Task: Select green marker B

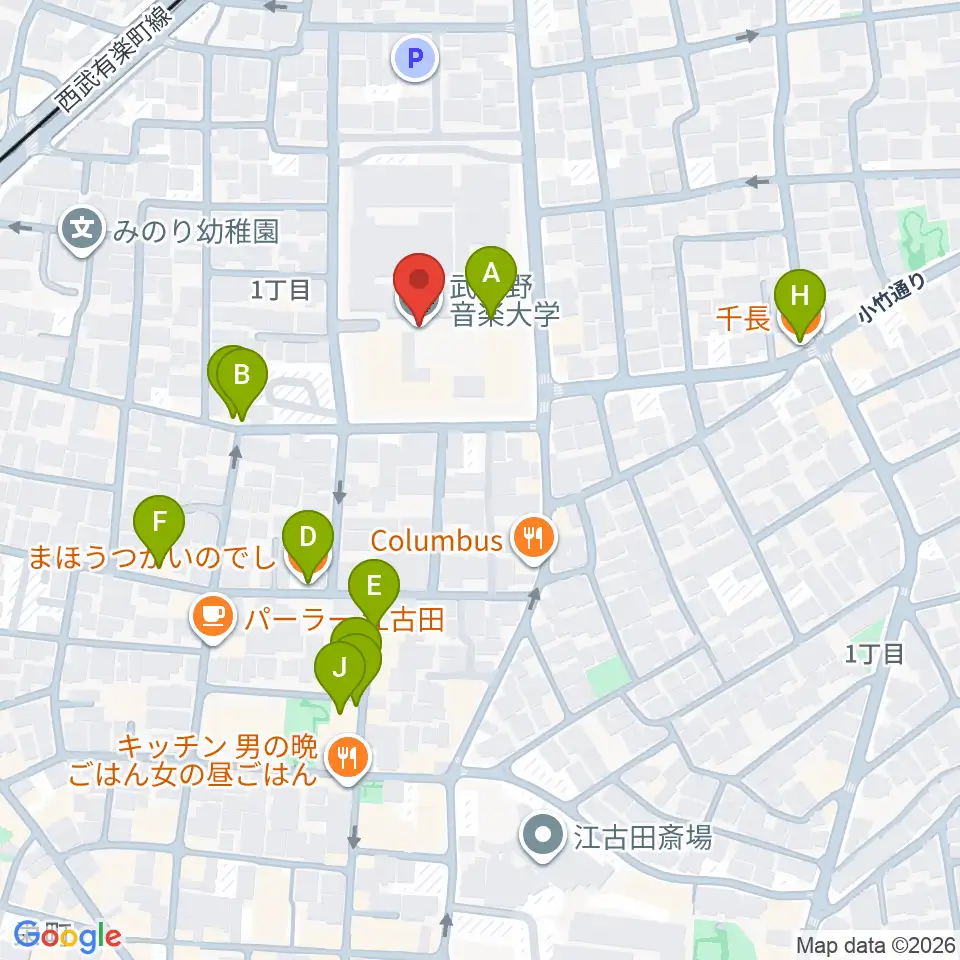Action: 242,379
